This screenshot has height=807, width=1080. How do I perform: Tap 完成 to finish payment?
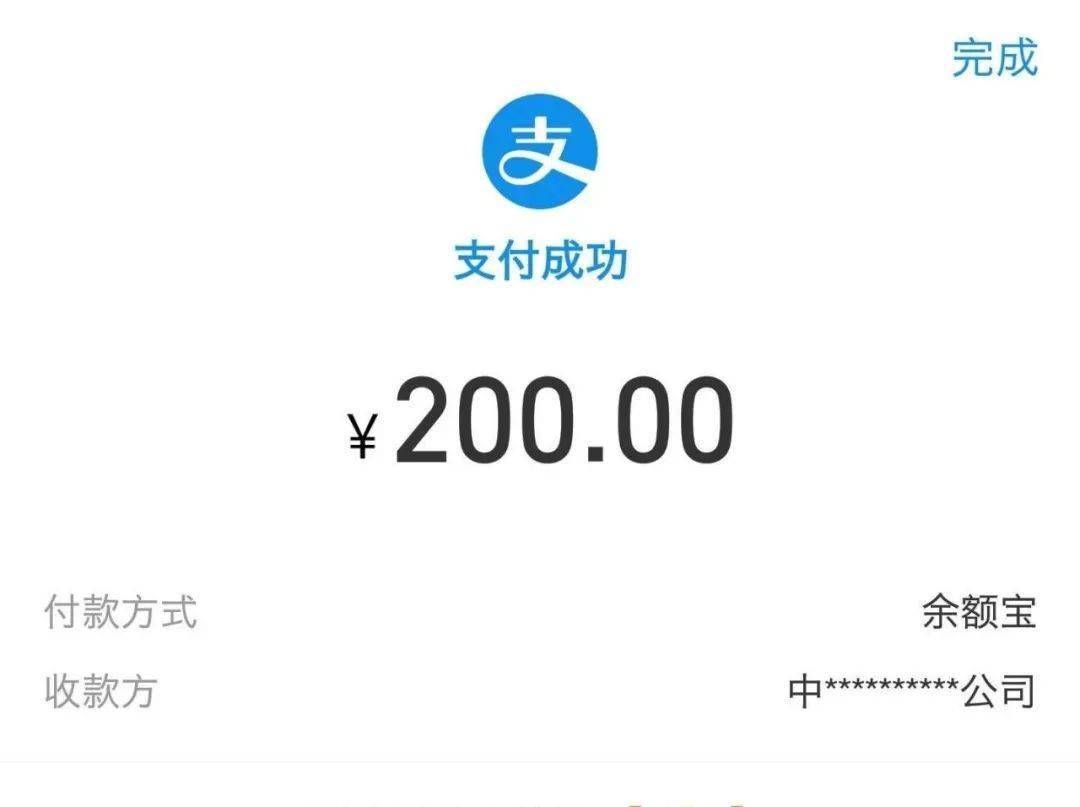pos(994,58)
